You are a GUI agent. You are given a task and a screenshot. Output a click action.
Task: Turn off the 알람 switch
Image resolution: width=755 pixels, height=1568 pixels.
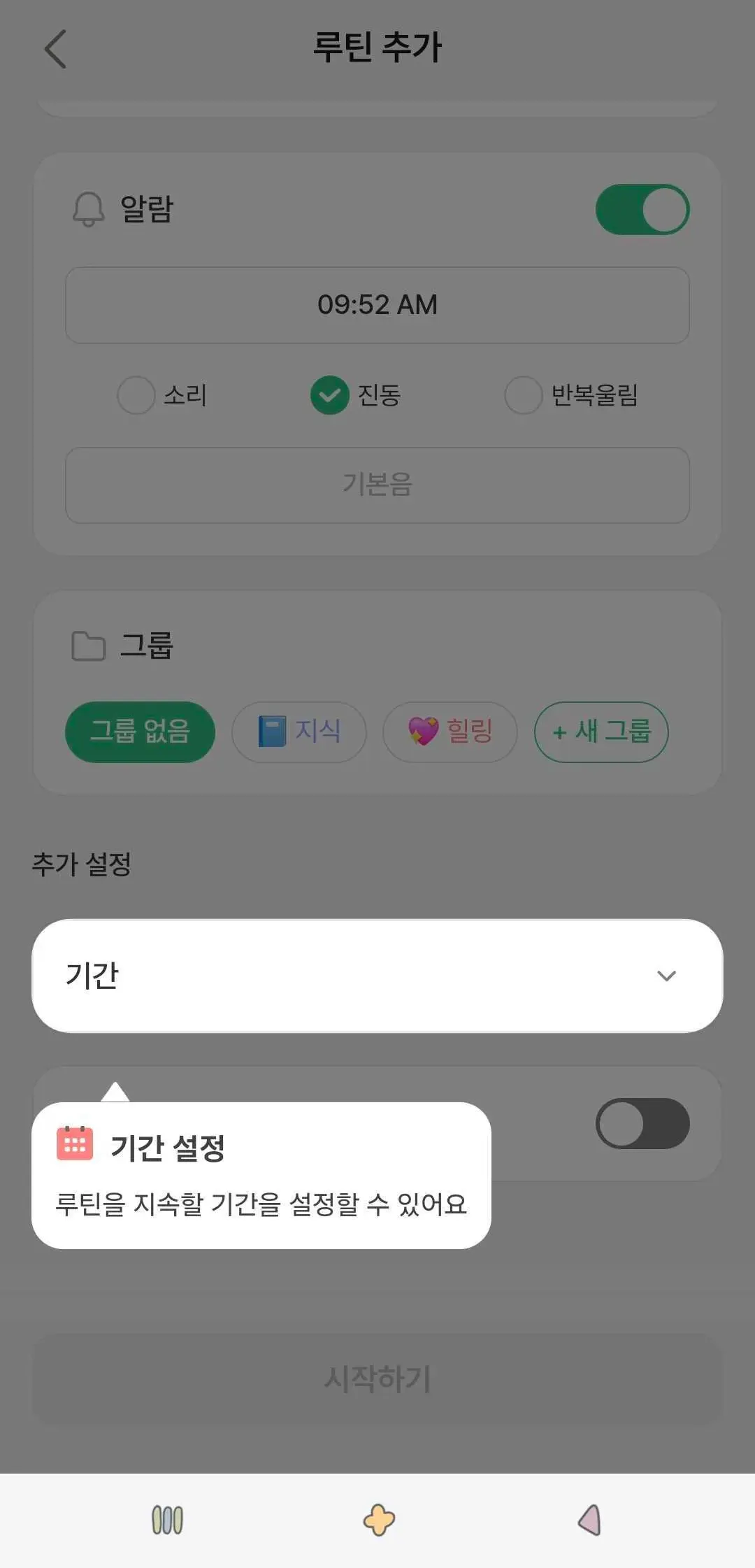point(642,210)
